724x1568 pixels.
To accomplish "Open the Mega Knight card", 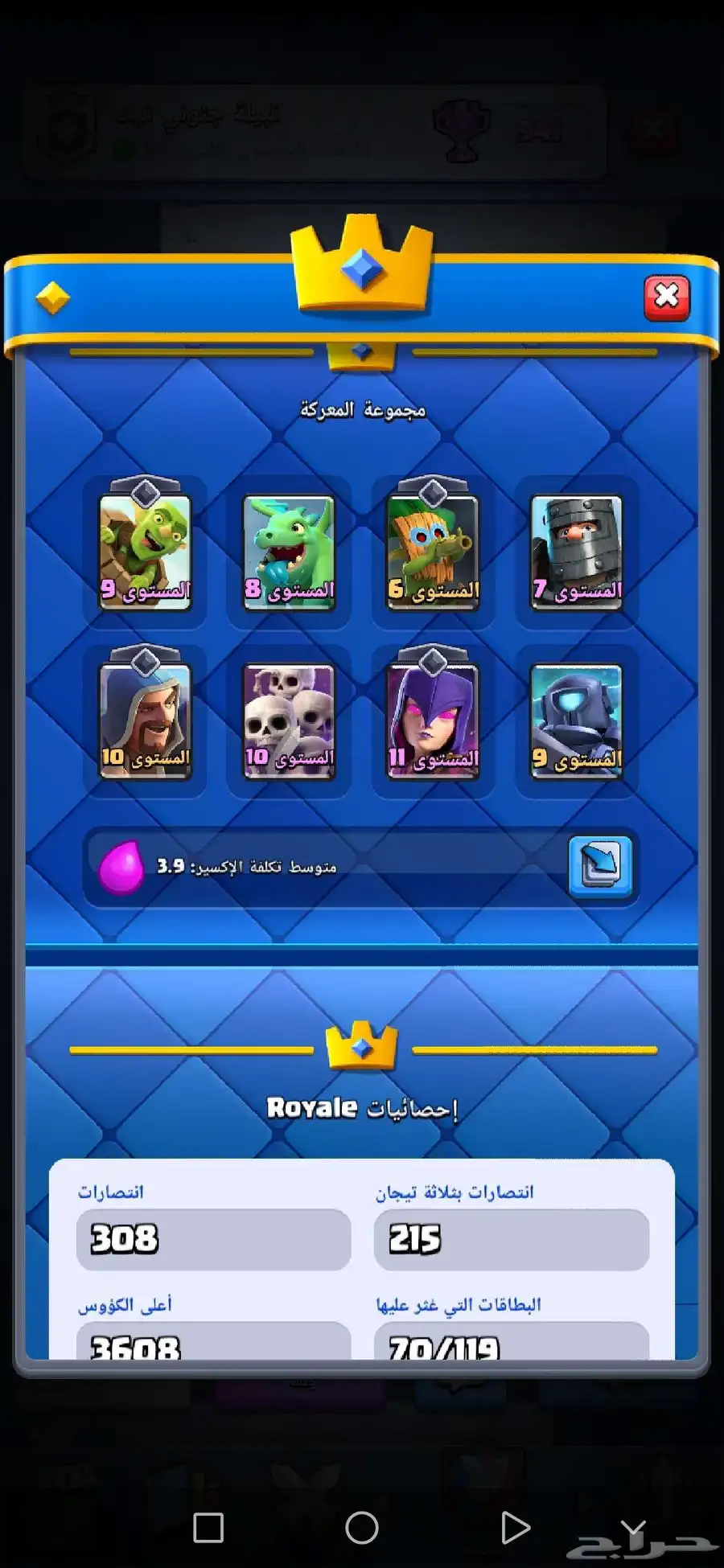I will [x=577, y=552].
